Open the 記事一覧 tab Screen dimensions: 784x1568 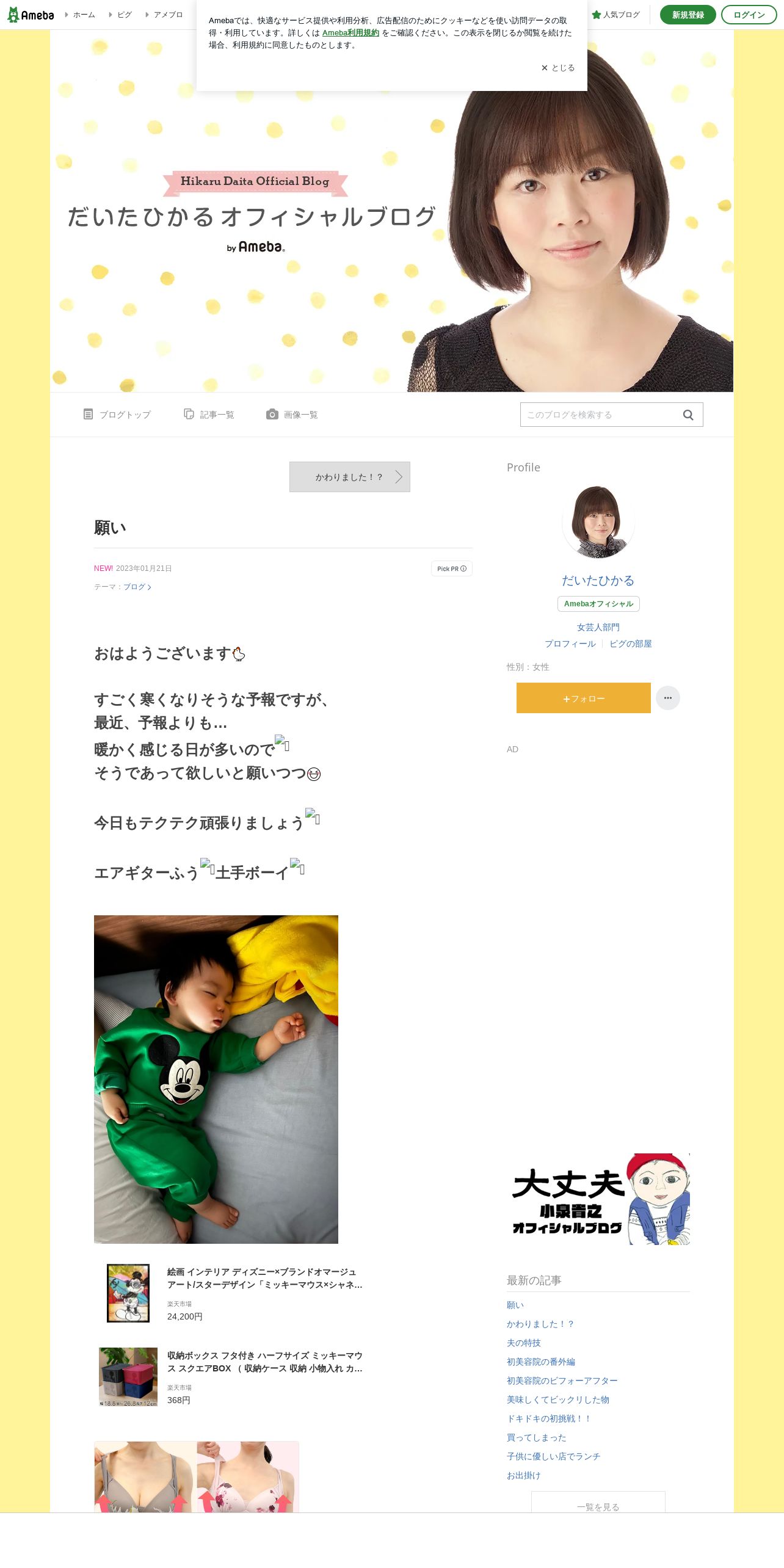click(x=209, y=415)
